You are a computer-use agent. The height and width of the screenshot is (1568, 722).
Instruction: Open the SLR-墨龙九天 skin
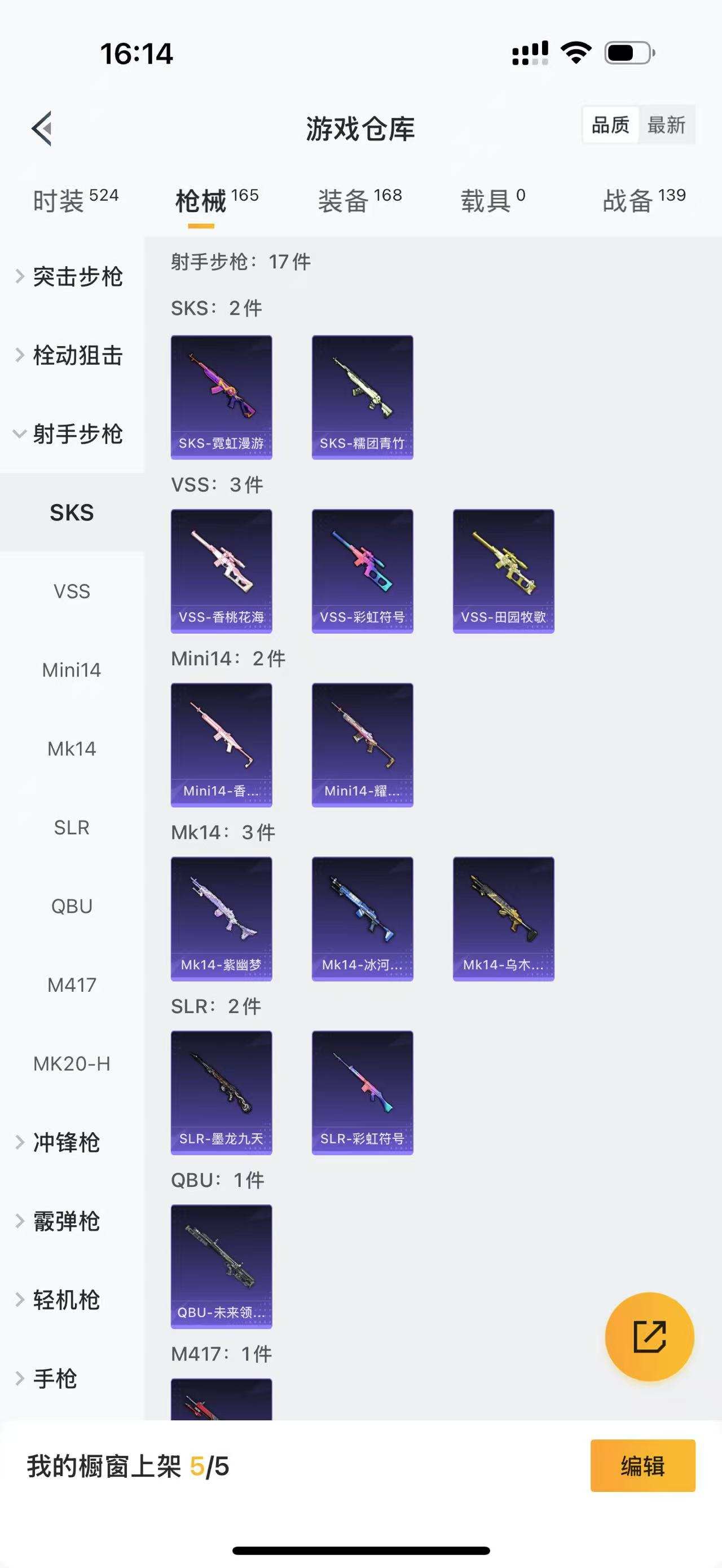(x=221, y=1093)
